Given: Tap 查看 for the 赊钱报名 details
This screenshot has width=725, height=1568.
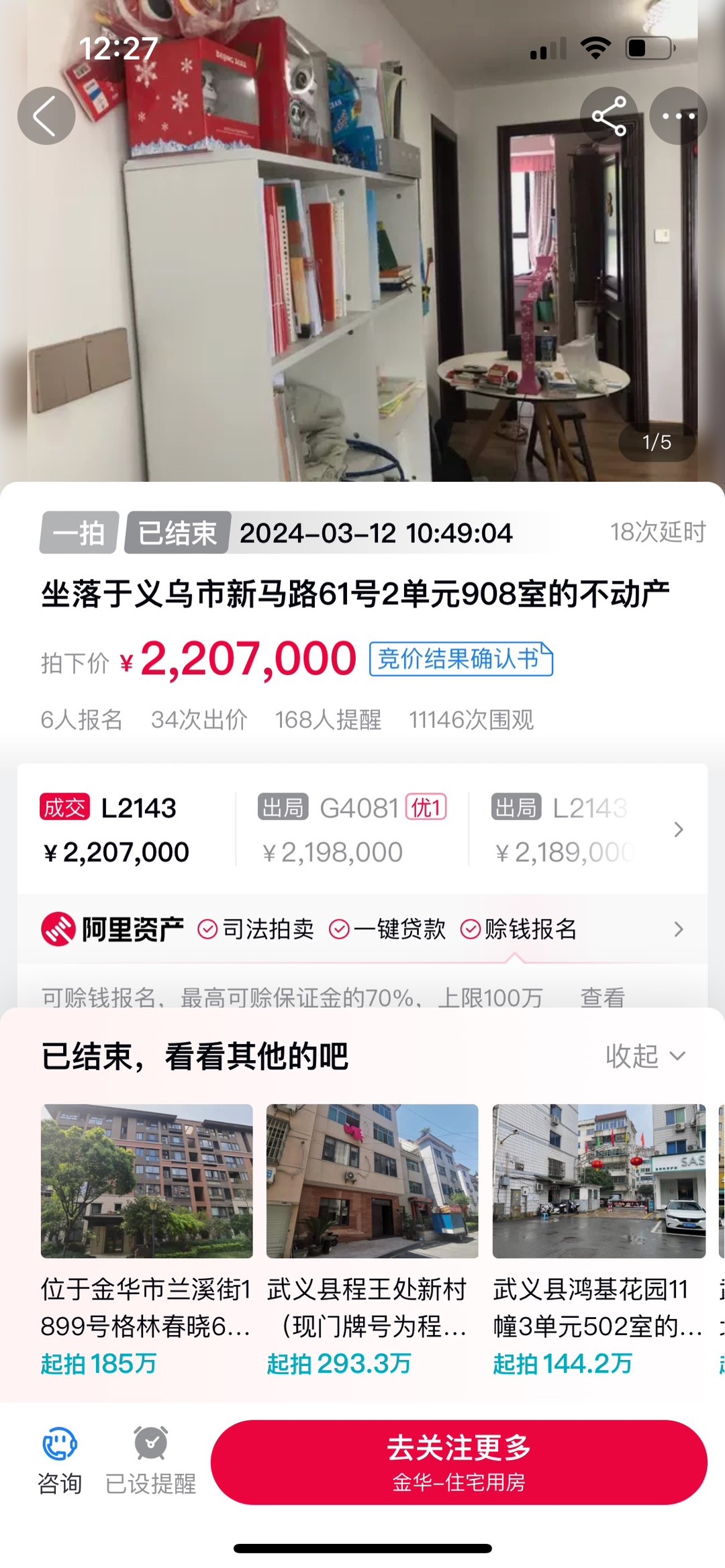Looking at the screenshot, I should coord(602,997).
